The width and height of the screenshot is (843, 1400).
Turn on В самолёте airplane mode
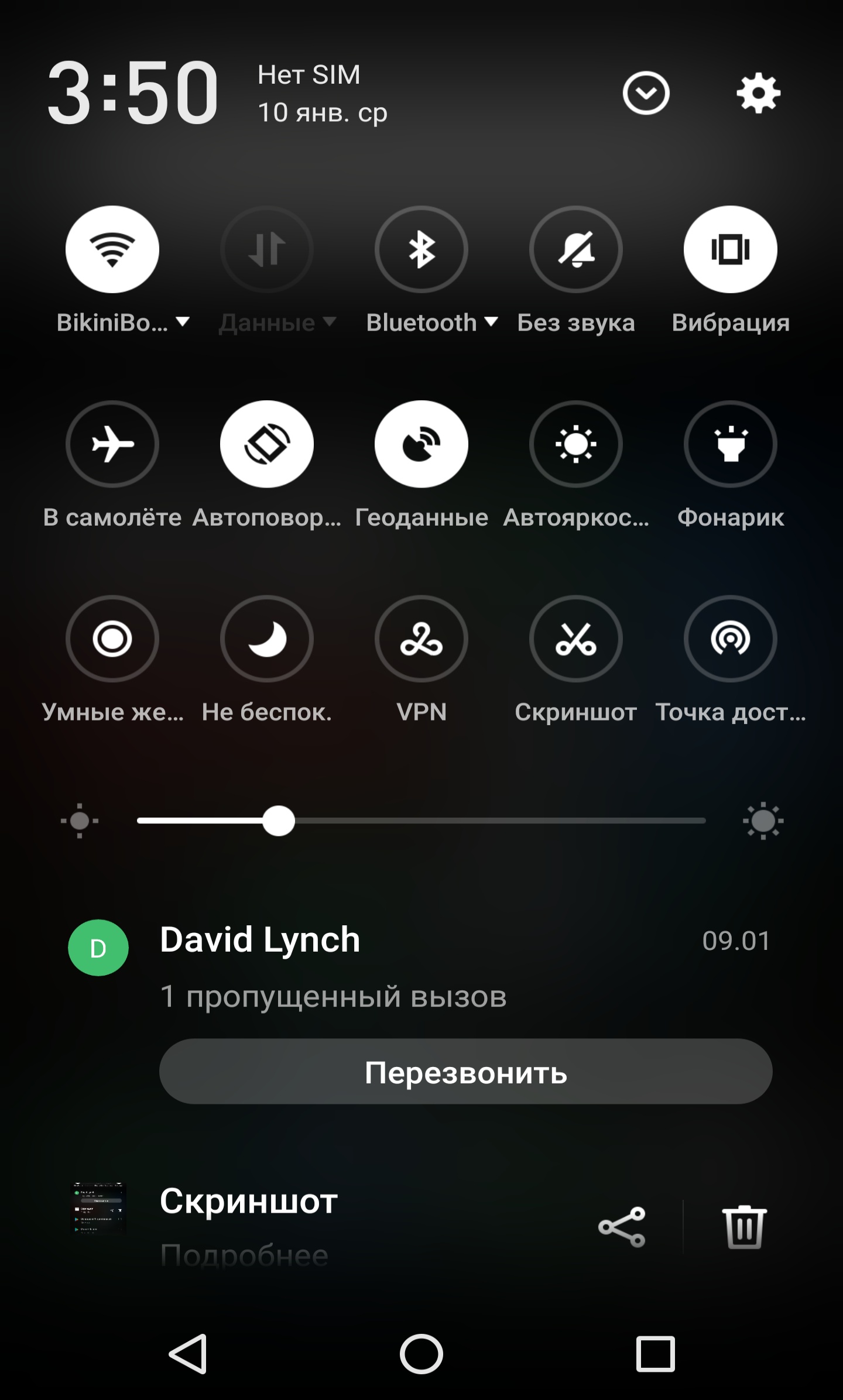click(112, 444)
